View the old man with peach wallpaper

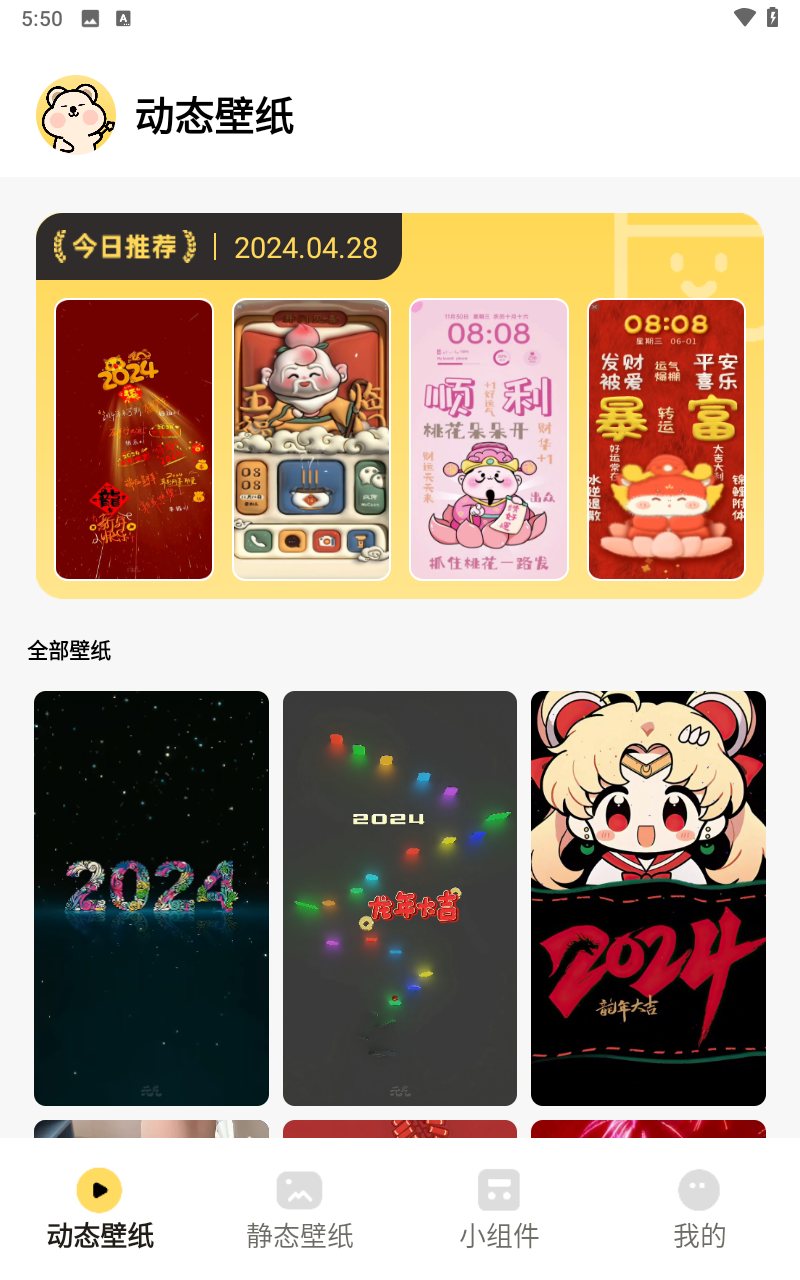click(311, 439)
